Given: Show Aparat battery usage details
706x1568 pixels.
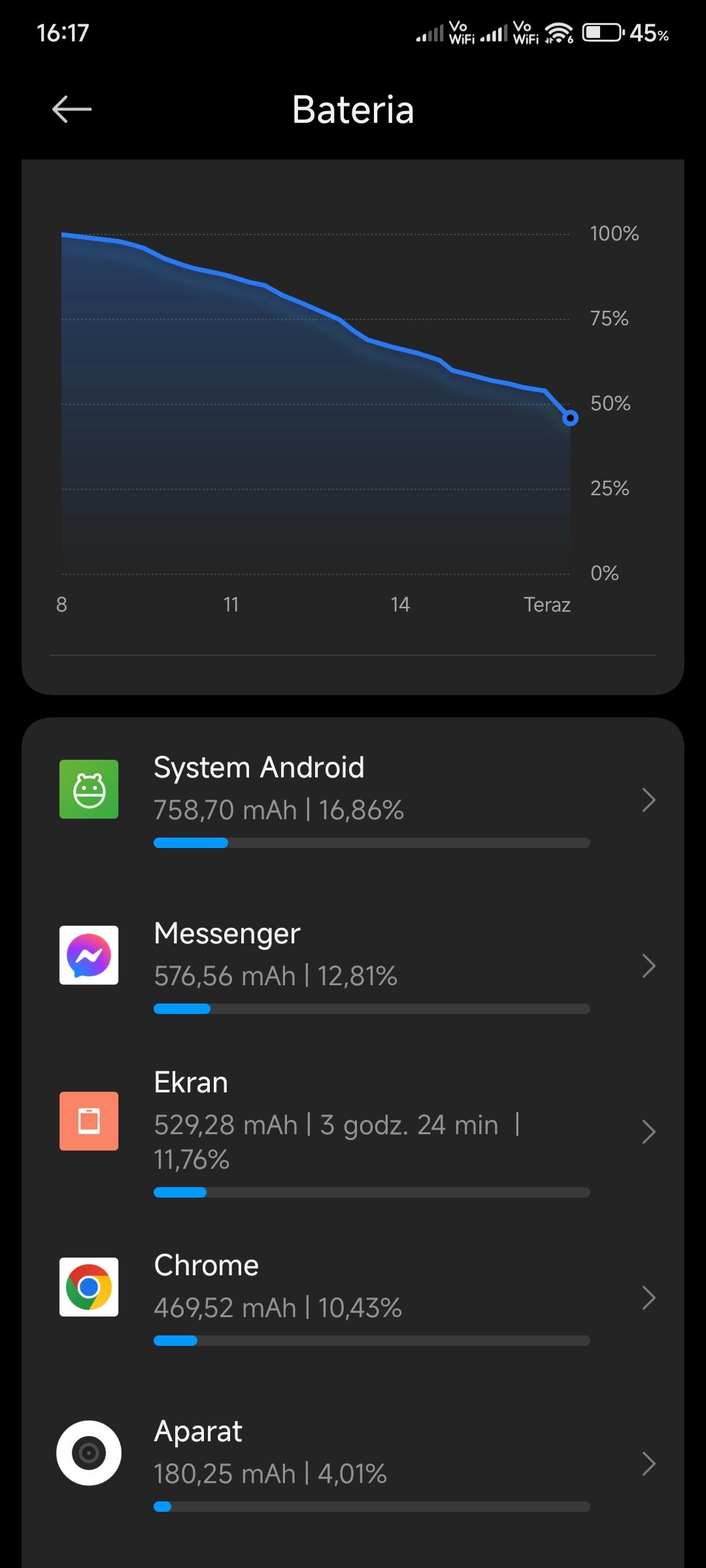Looking at the screenshot, I should coord(353,1463).
